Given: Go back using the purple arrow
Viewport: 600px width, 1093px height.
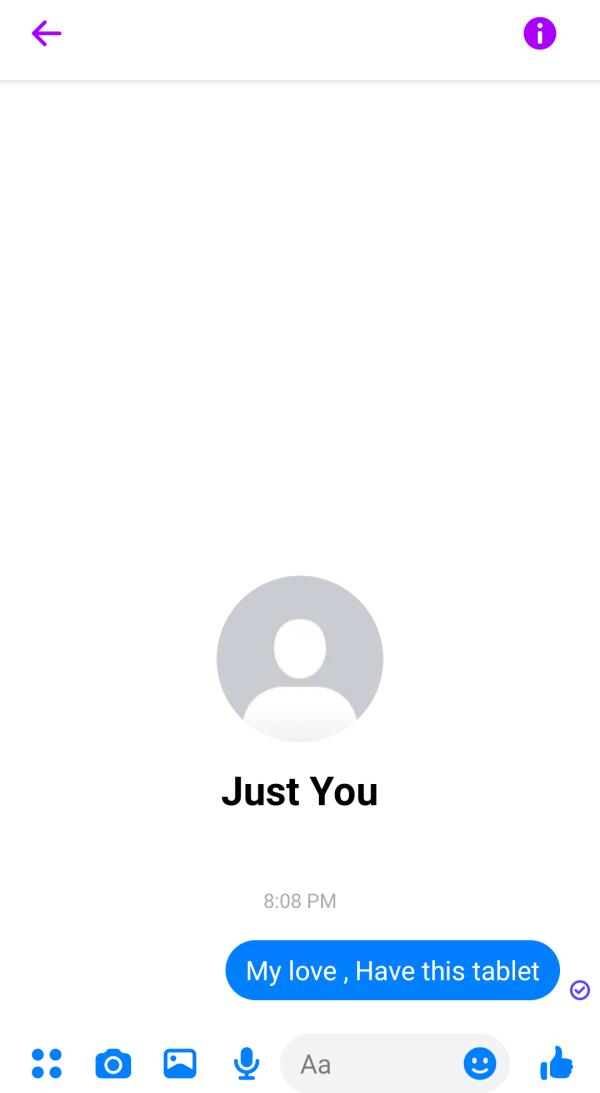Looking at the screenshot, I should 46,34.
